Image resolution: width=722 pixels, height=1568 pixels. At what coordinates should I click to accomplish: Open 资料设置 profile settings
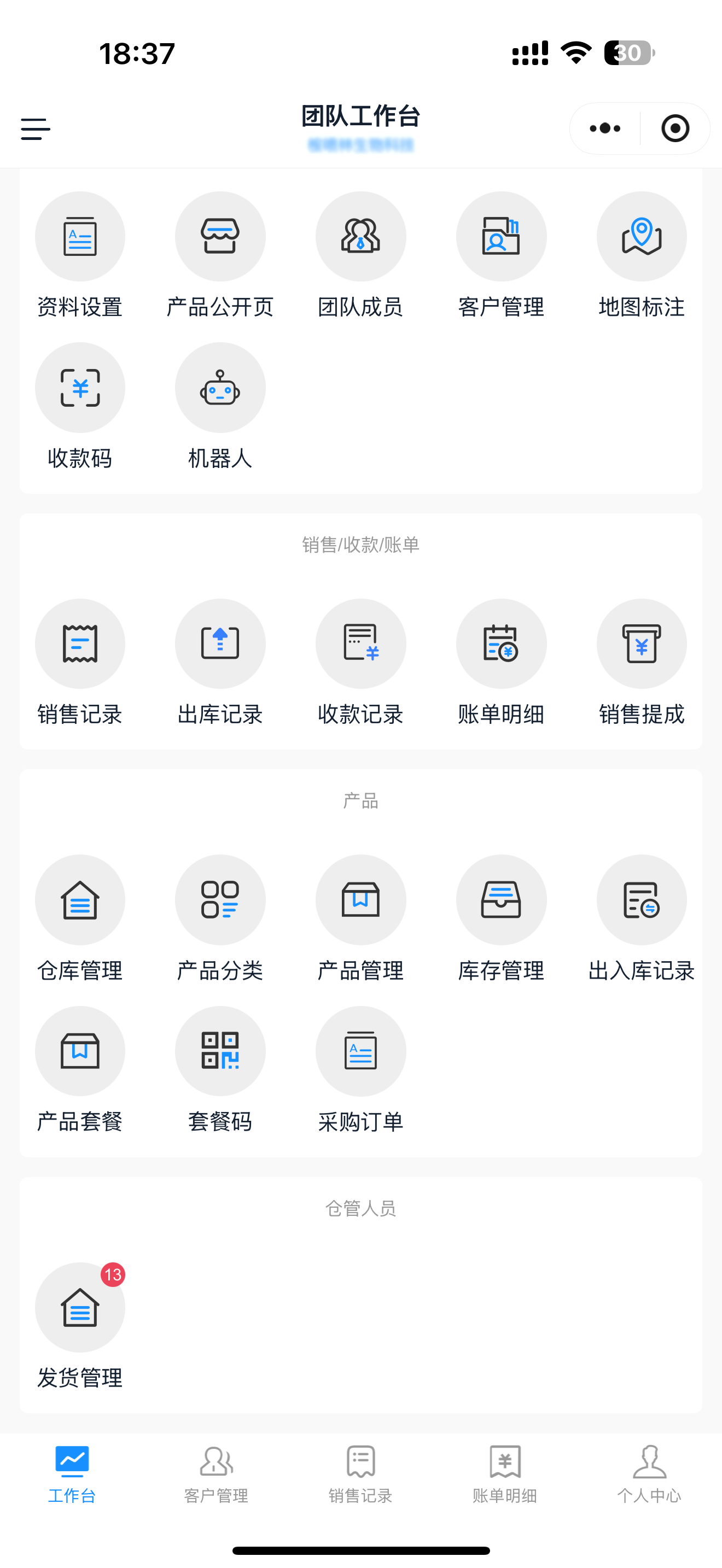[x=80, y=237]
